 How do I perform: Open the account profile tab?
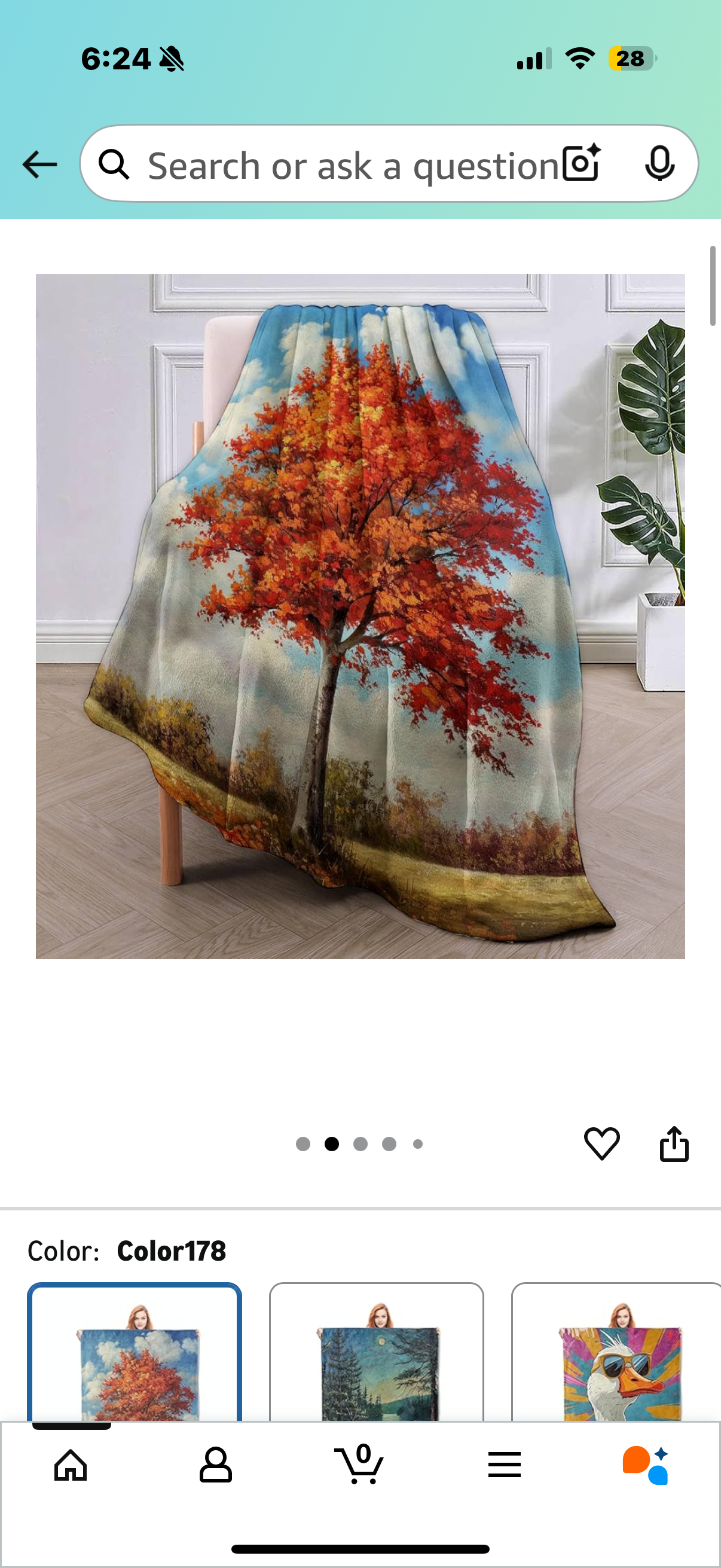[216, 1465]
